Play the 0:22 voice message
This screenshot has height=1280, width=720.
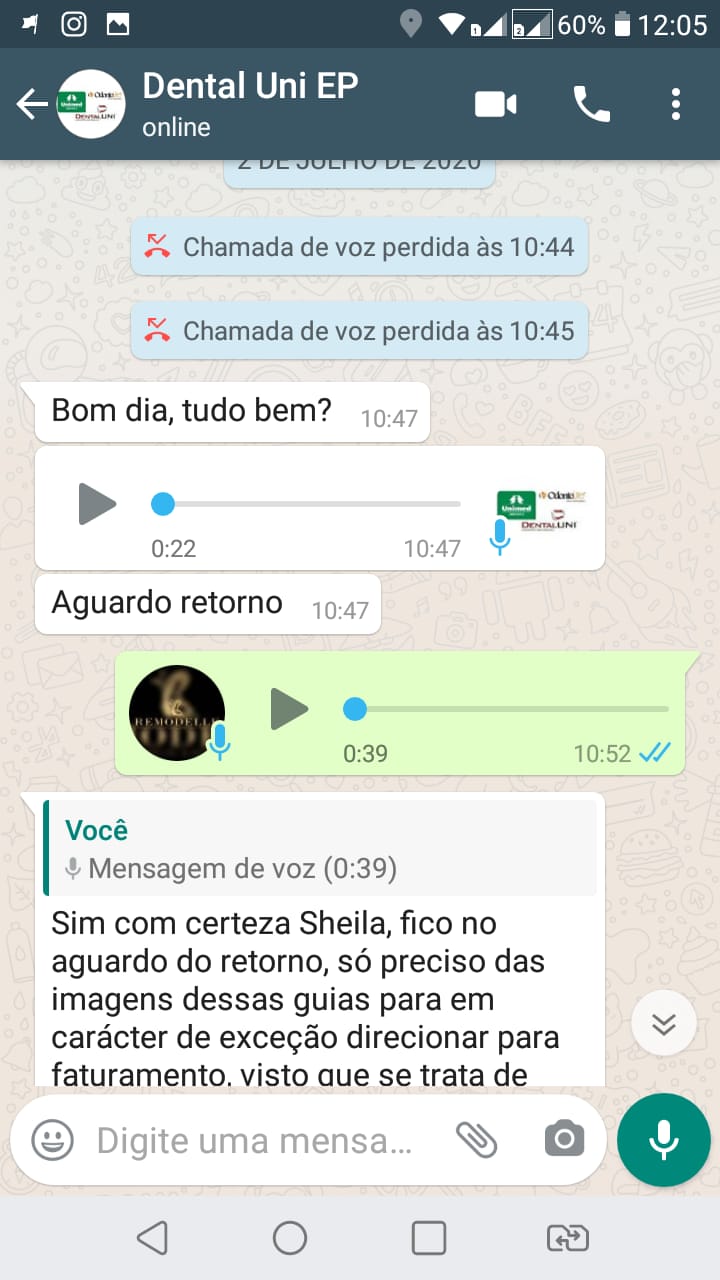pyautogui.click(x=98, y=503)
